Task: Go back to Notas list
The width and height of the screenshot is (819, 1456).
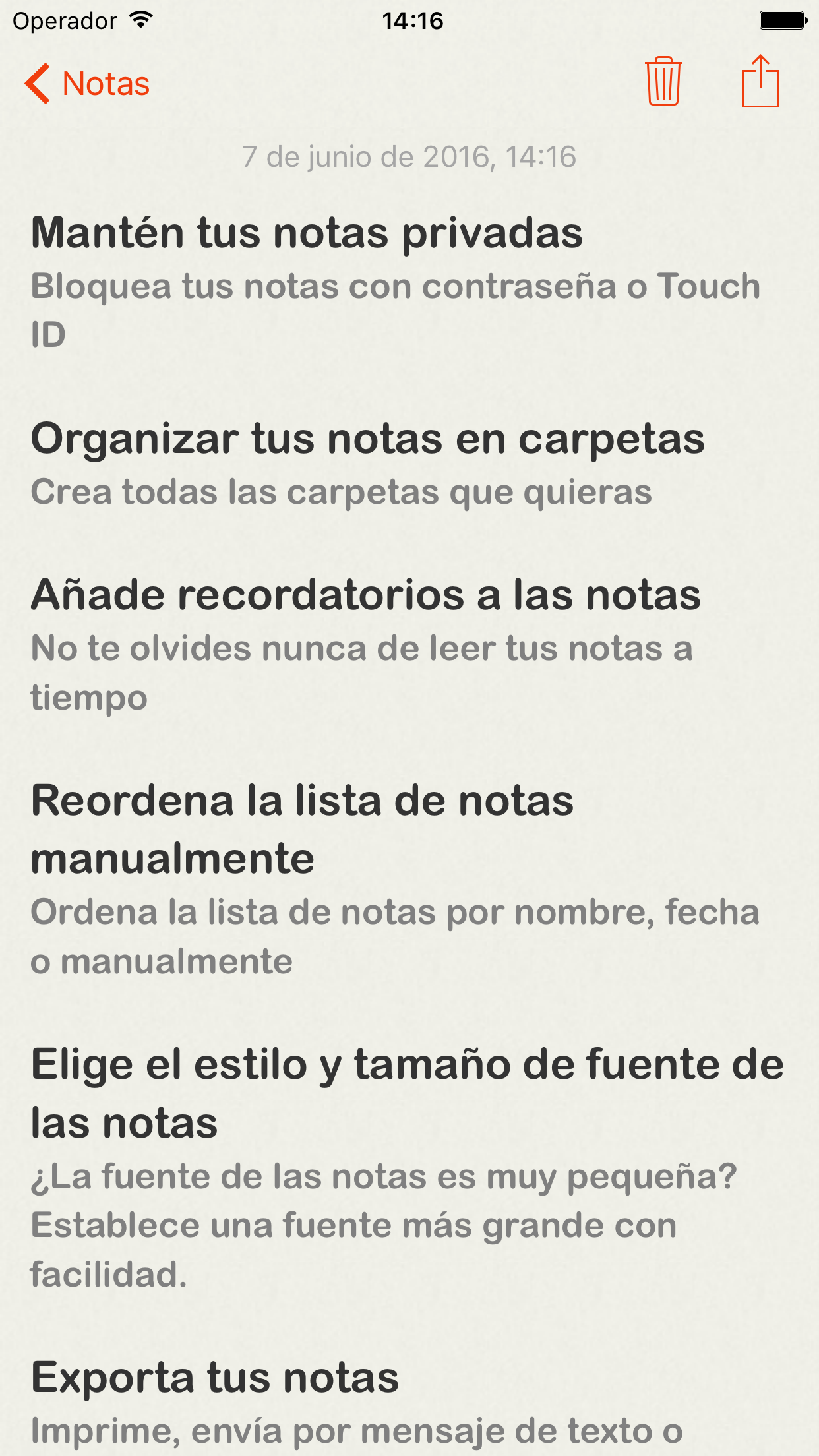Action: pos(88,84)
